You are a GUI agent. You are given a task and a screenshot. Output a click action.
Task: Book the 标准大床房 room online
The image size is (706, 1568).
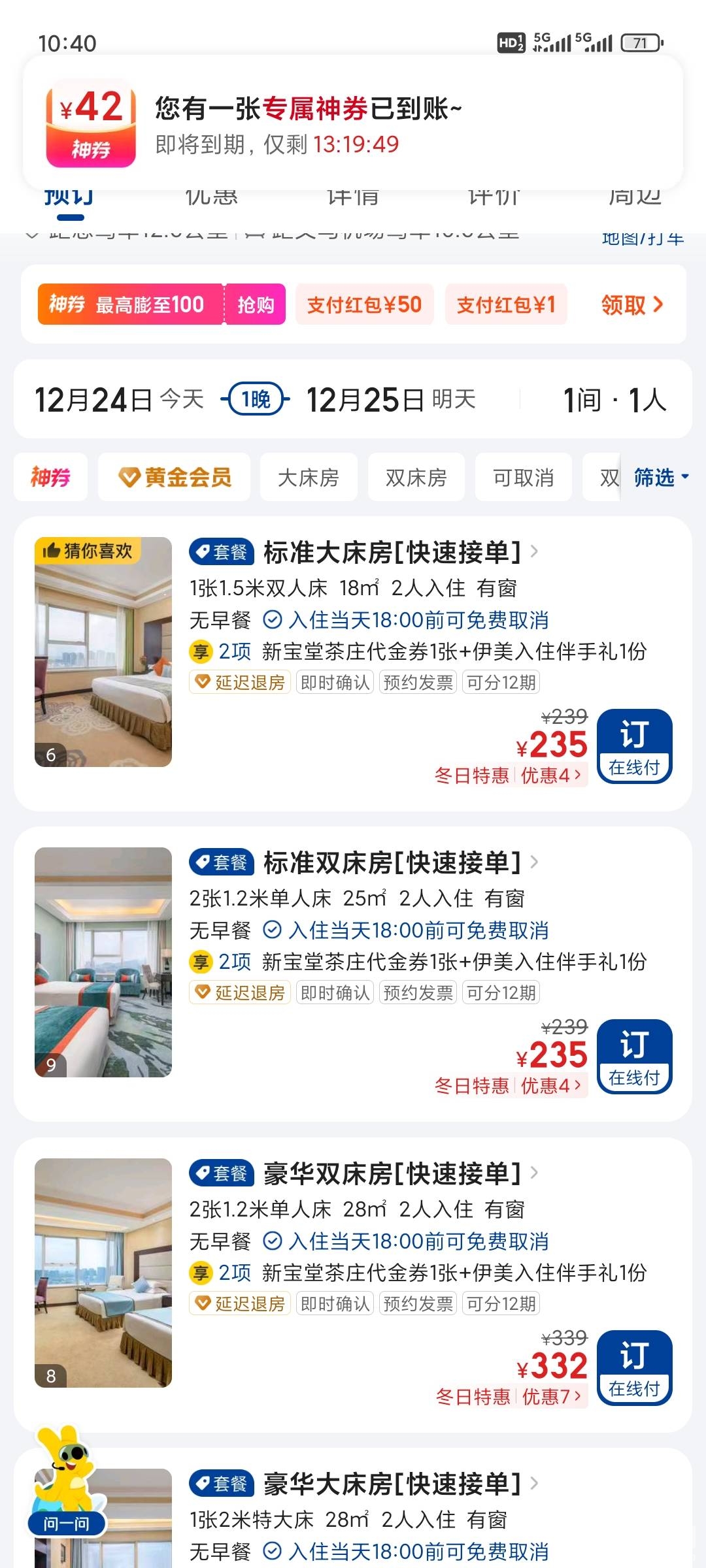(634, 746)
